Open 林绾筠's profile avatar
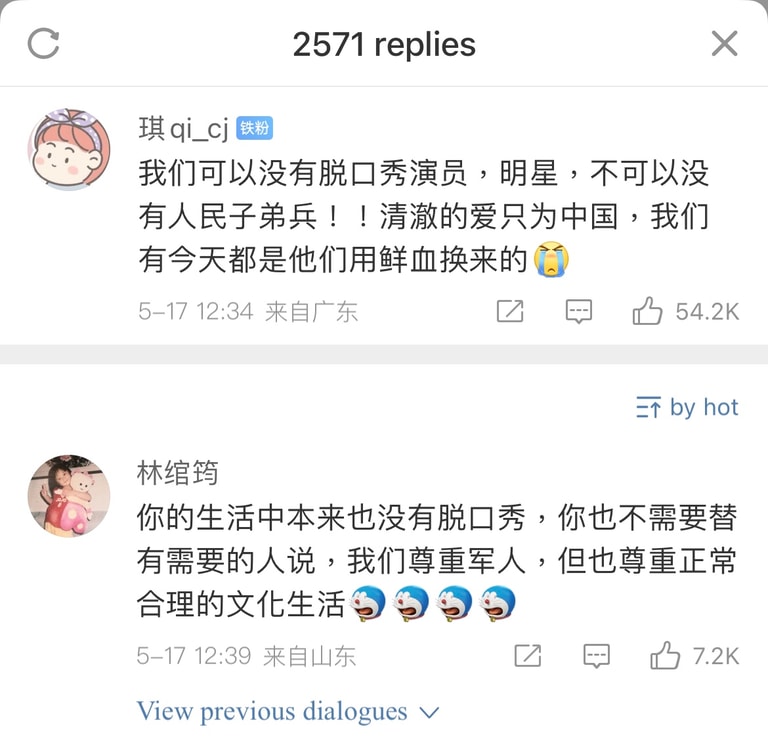Image resolution: width=768 pixels, height=741 pixels. coord(68,495)
